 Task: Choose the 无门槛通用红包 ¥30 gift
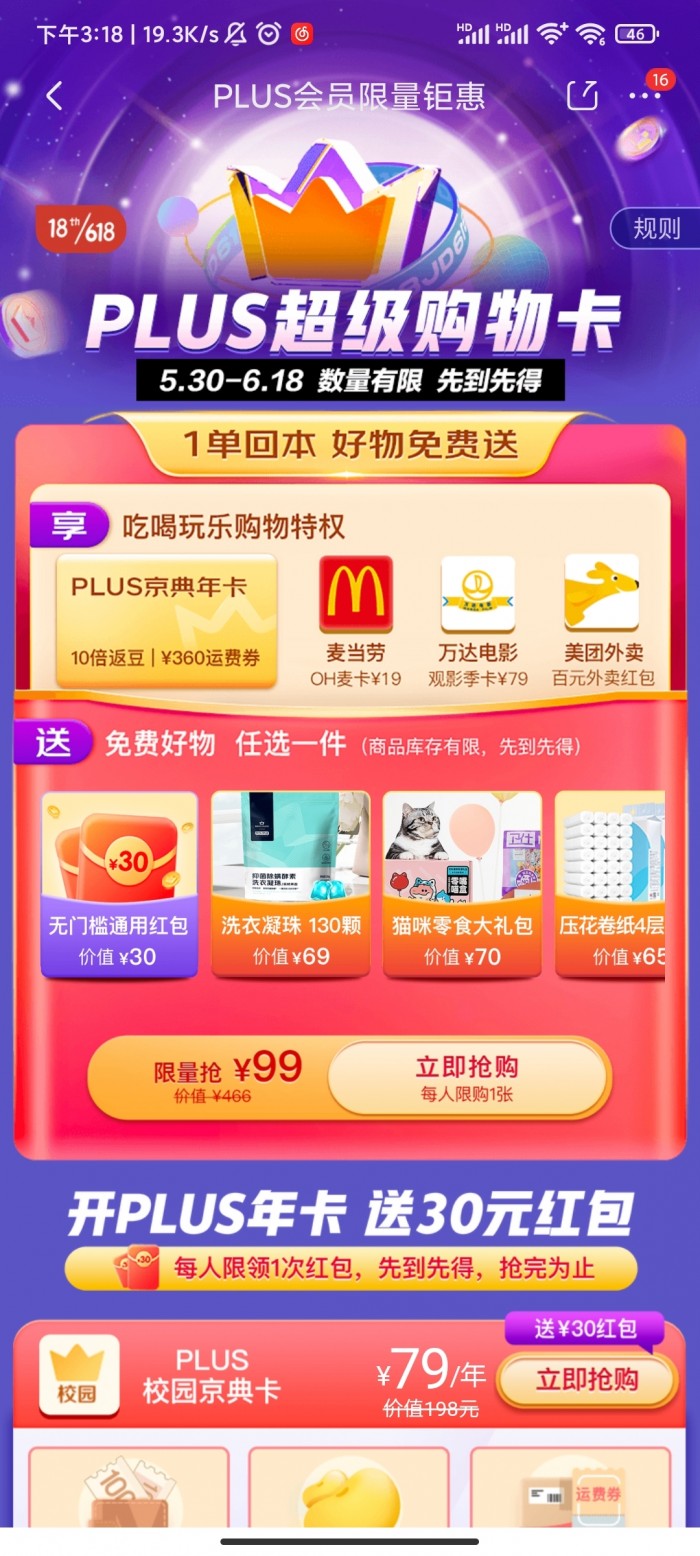[119, 883]
